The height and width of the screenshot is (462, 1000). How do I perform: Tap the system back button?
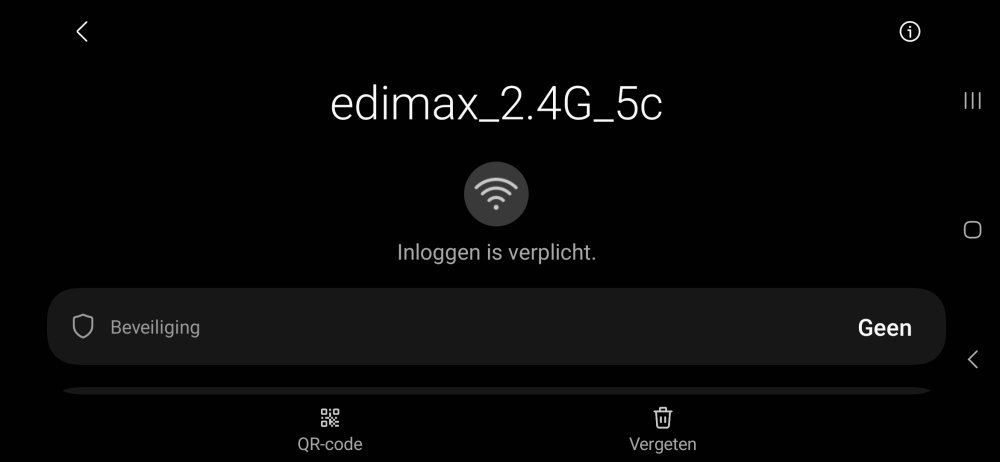click(972, 360)
